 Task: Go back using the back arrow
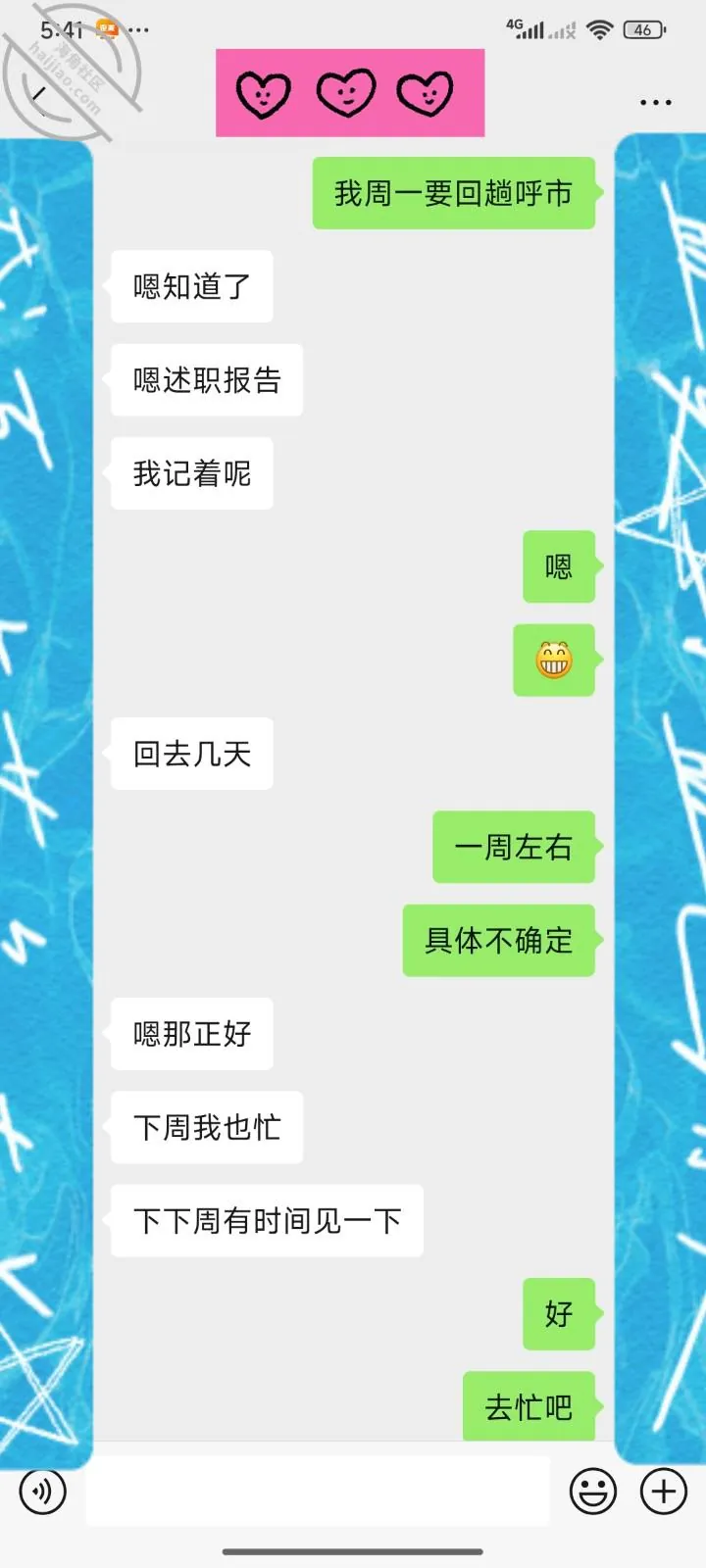[x=40, y=95]
